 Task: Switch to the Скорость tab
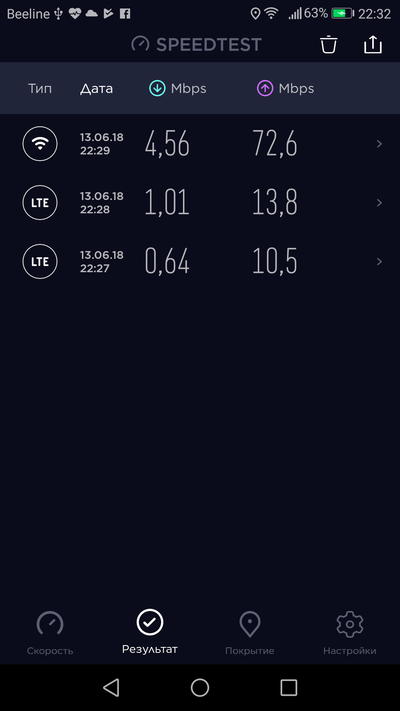pyautogui.click(x=50, y=633)
